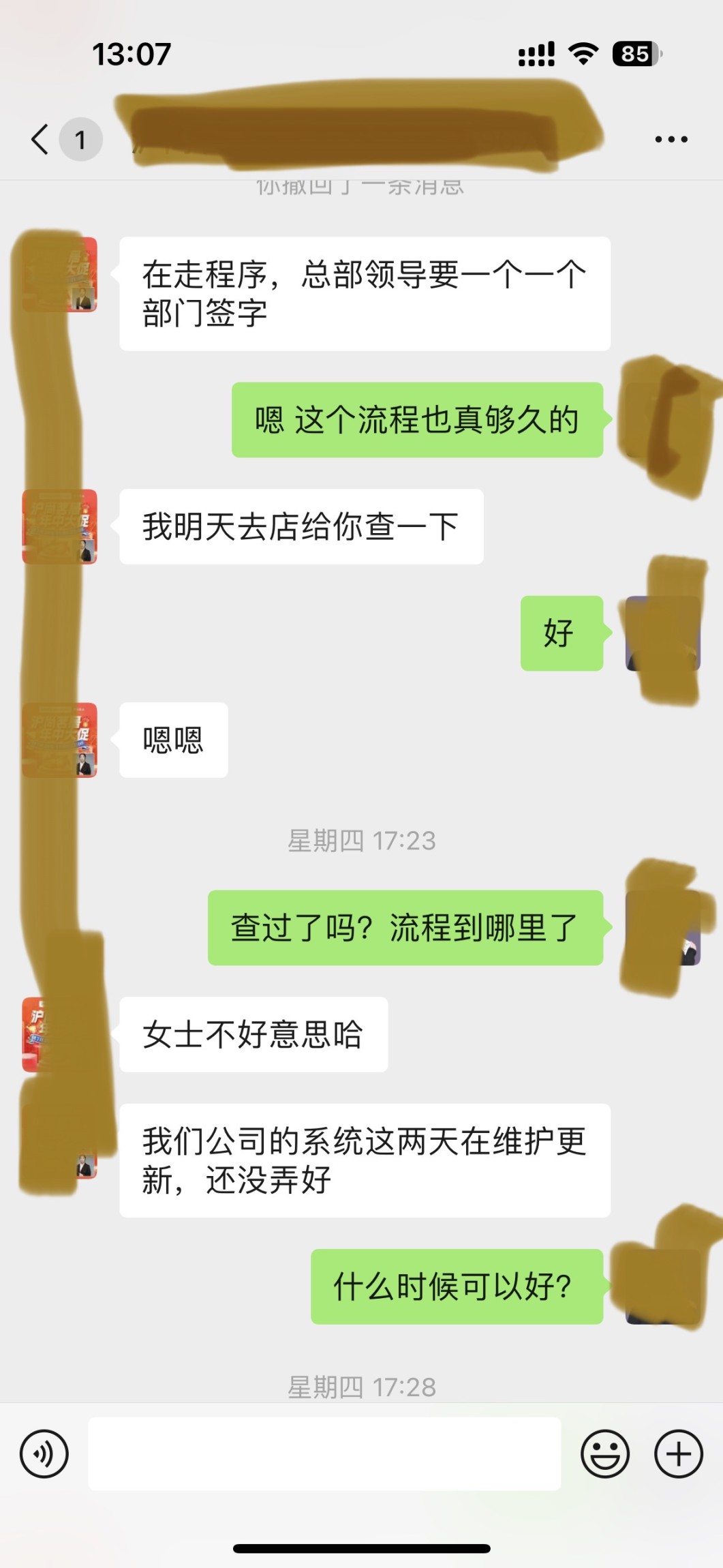Go back to the chat list
723x1568 pixels.
pyautogui.click(x=41, y=139)
